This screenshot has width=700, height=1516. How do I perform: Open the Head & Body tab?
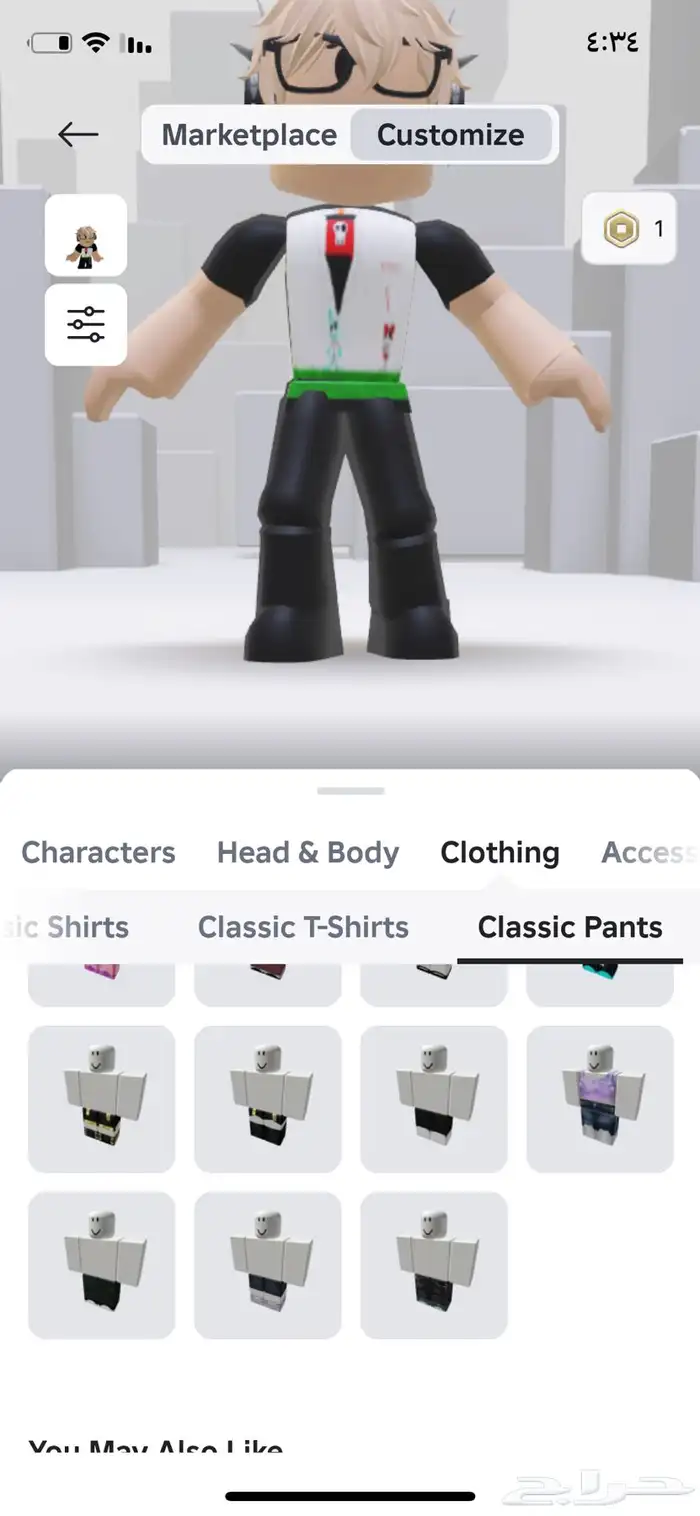(x=308, y=852)
